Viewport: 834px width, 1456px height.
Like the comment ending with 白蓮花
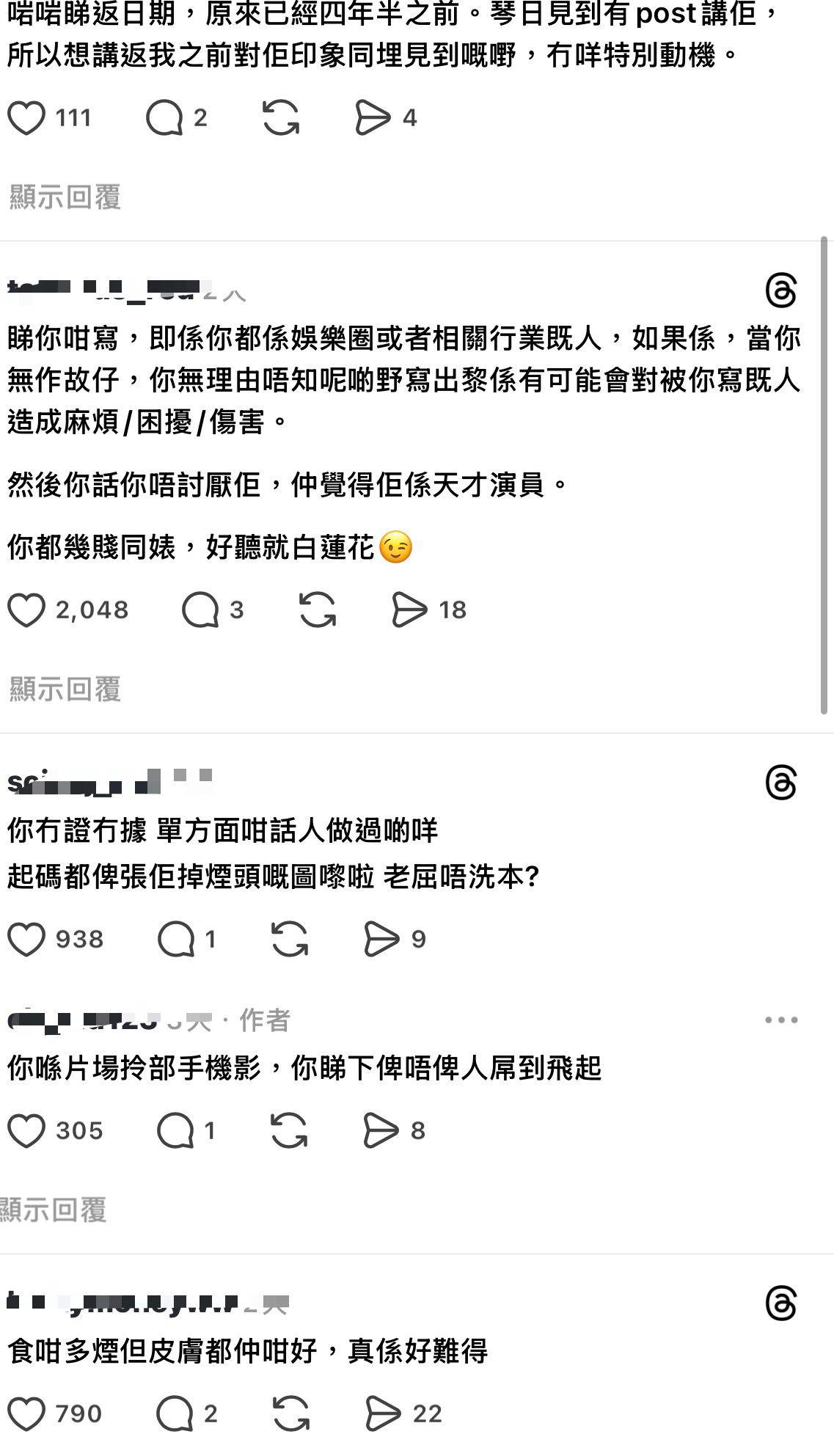click(x=26, y=610)
